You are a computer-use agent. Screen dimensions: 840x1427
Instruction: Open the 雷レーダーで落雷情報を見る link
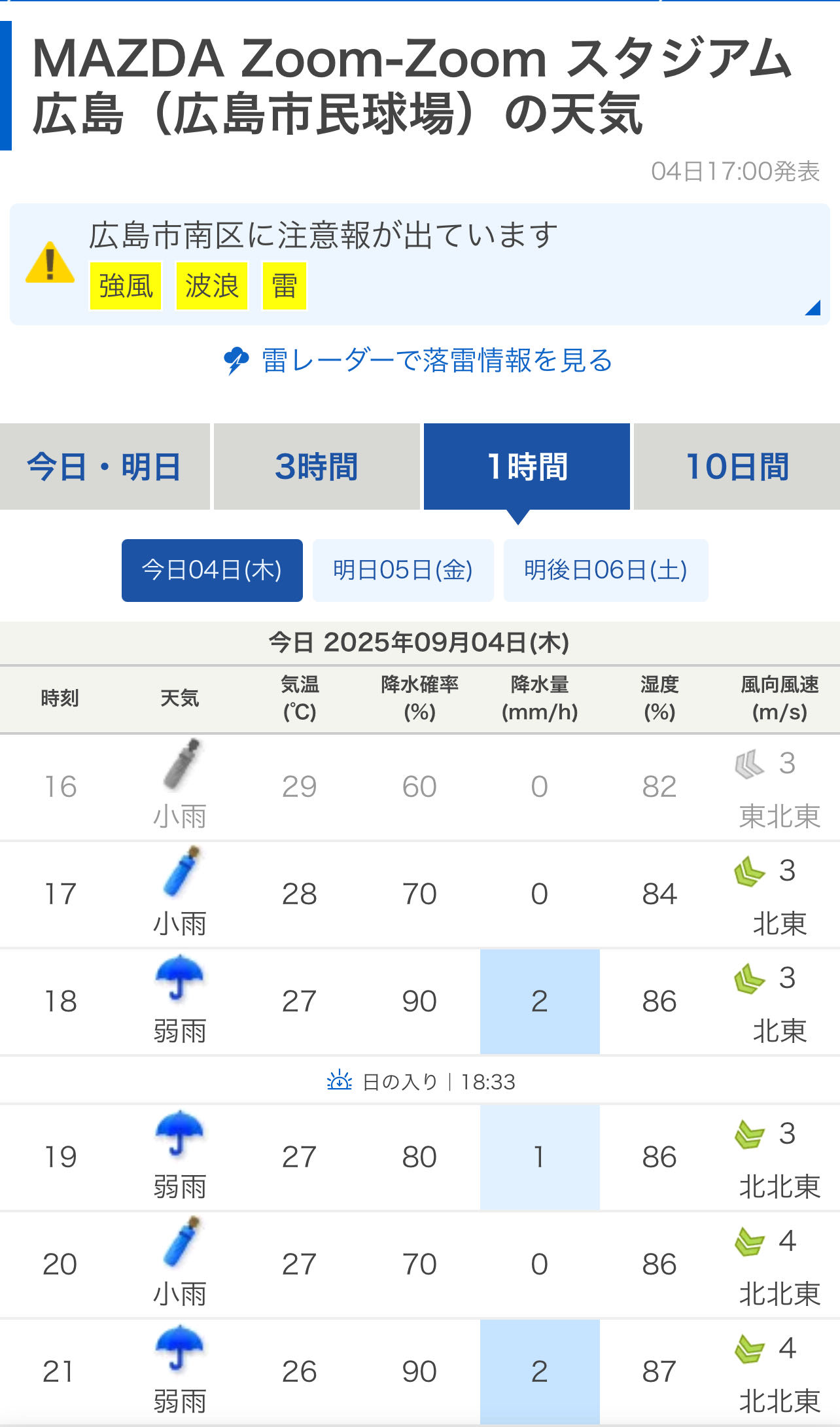tap(419, 361)
